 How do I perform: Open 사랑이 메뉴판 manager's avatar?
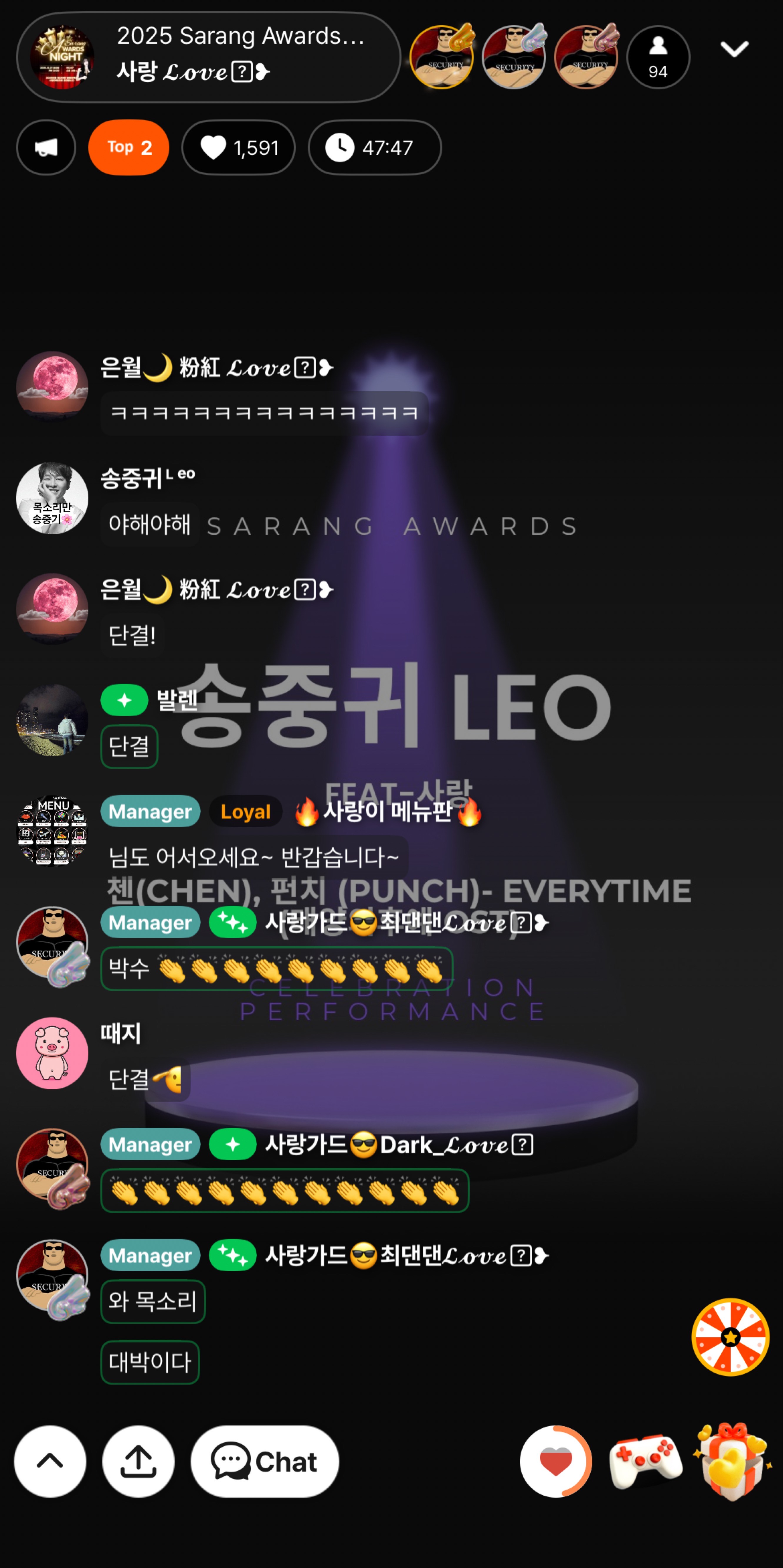pos(52,831)
